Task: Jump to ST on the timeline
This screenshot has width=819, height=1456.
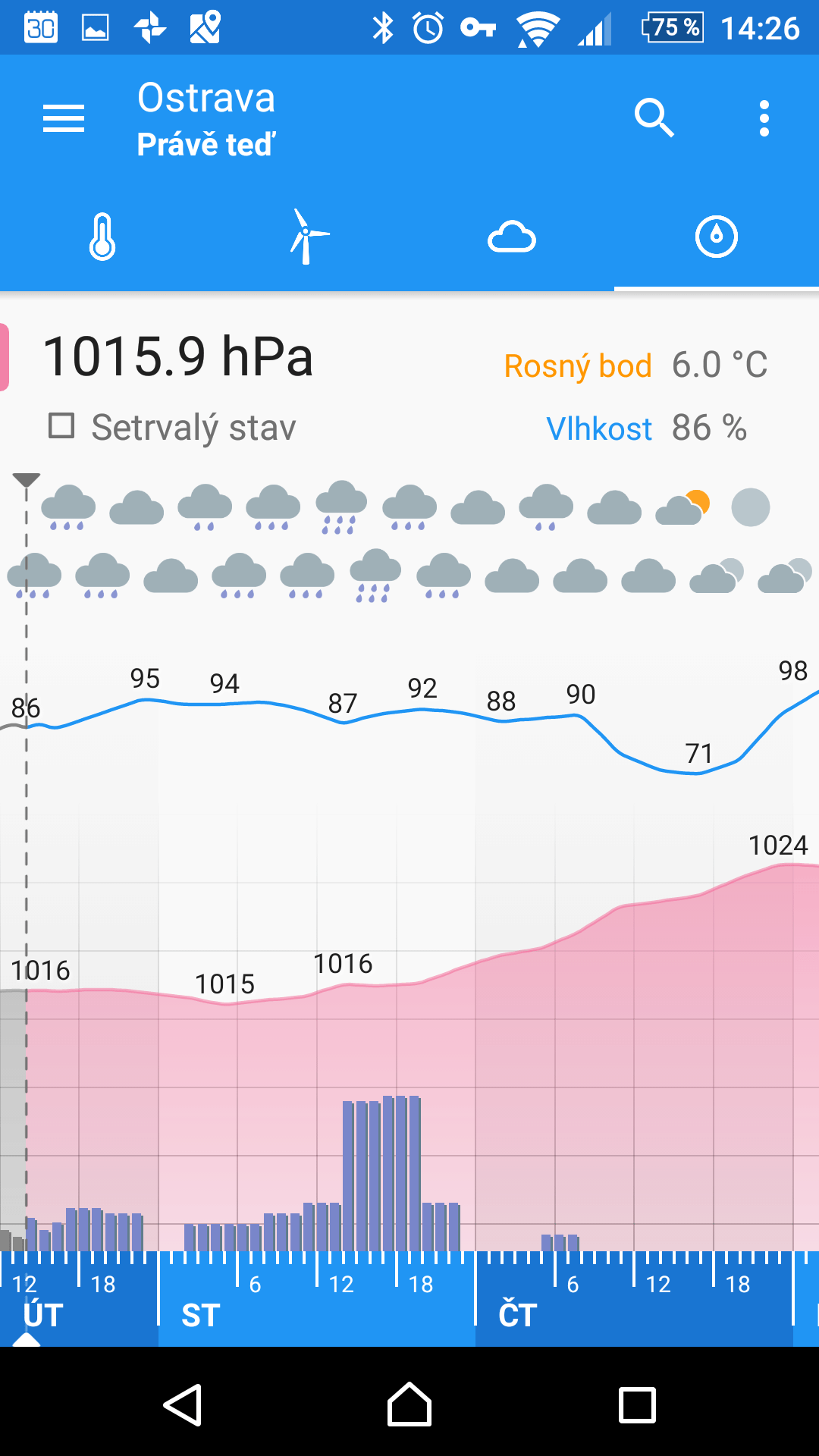Action: [x=201, y=1315]
